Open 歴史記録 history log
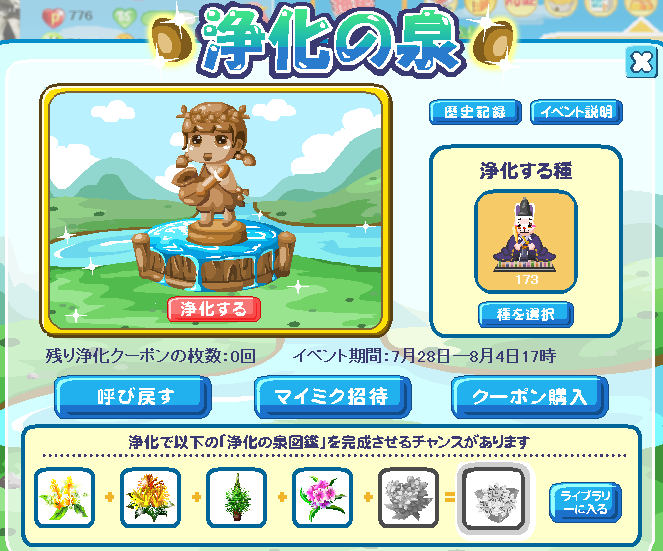This screenshot has height=551, width=663. point(475,112)
